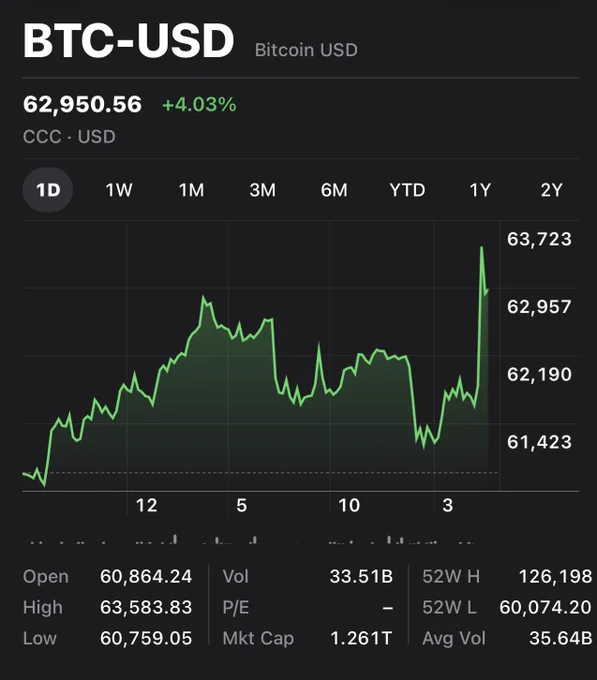
Task: Switch chart to 1W range
Action: 119,190
